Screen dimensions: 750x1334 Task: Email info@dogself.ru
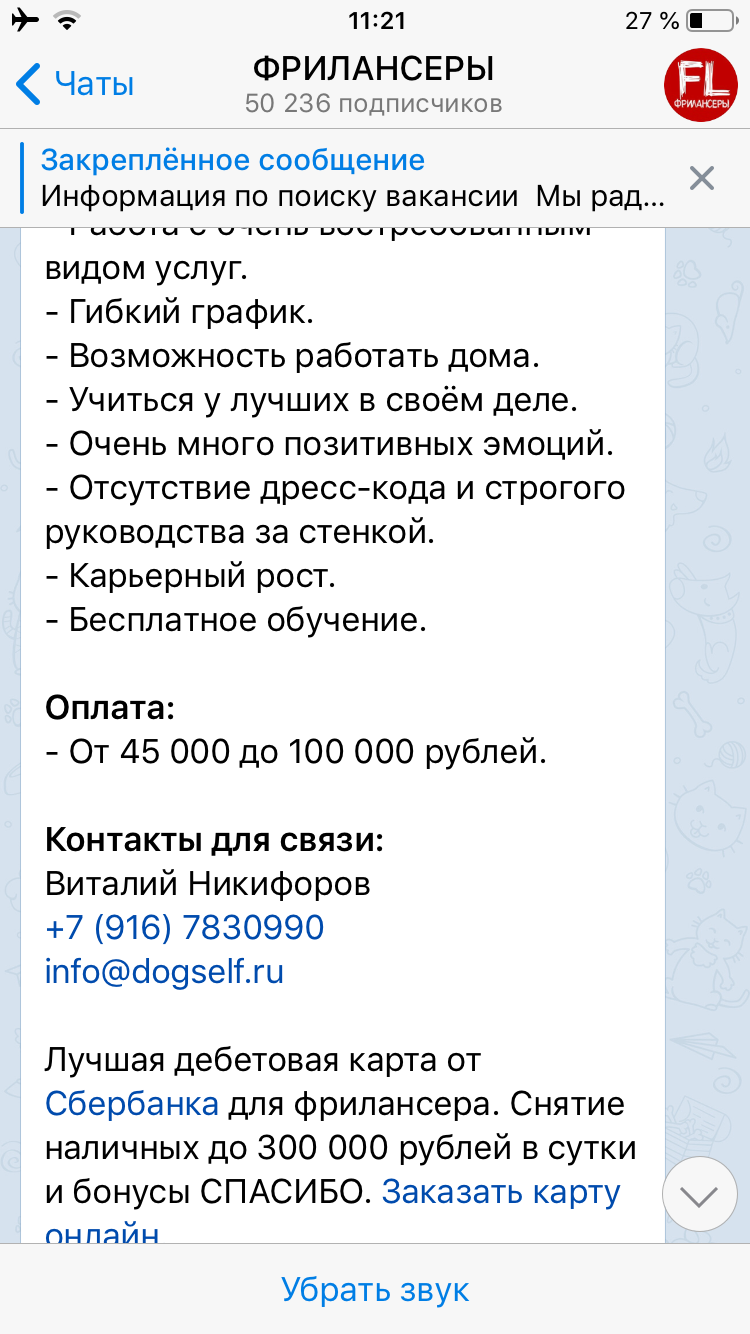point(165,971)
